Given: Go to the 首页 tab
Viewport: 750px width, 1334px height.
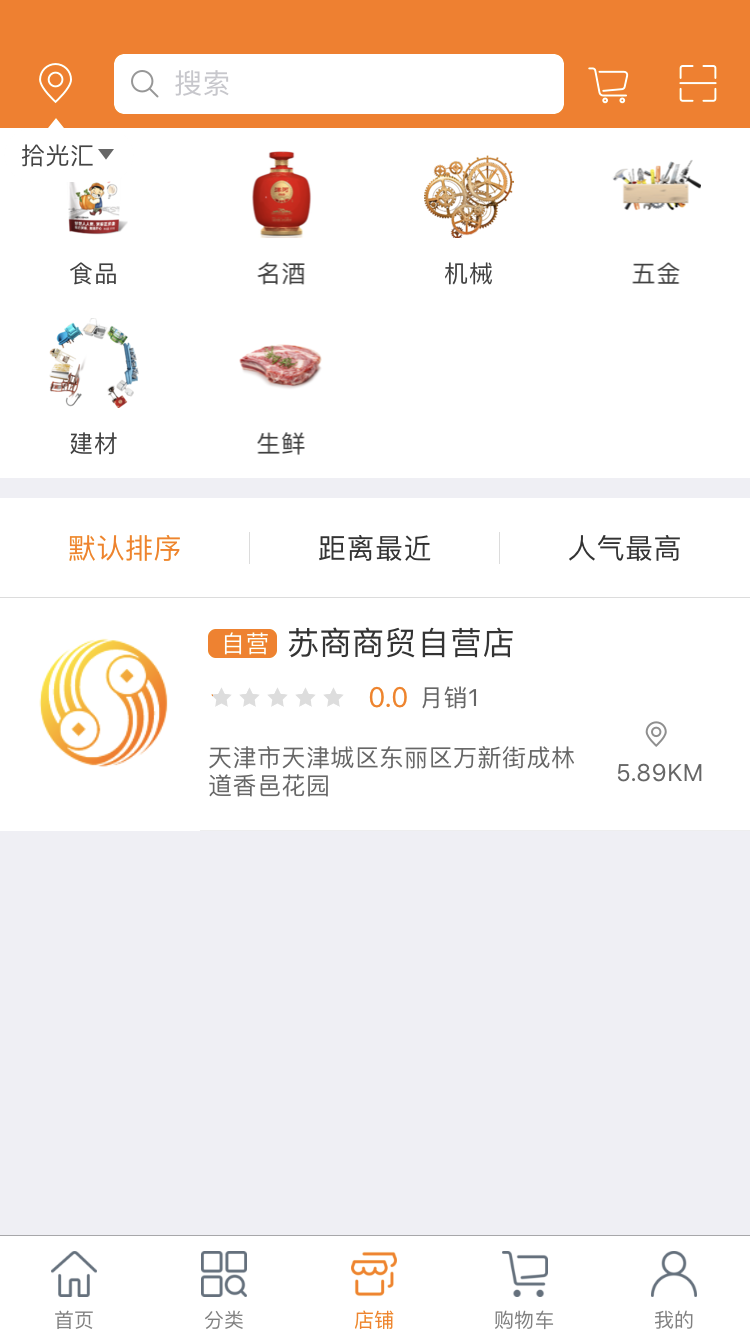Looking at the screenshot, I should tap(74, 1288).
